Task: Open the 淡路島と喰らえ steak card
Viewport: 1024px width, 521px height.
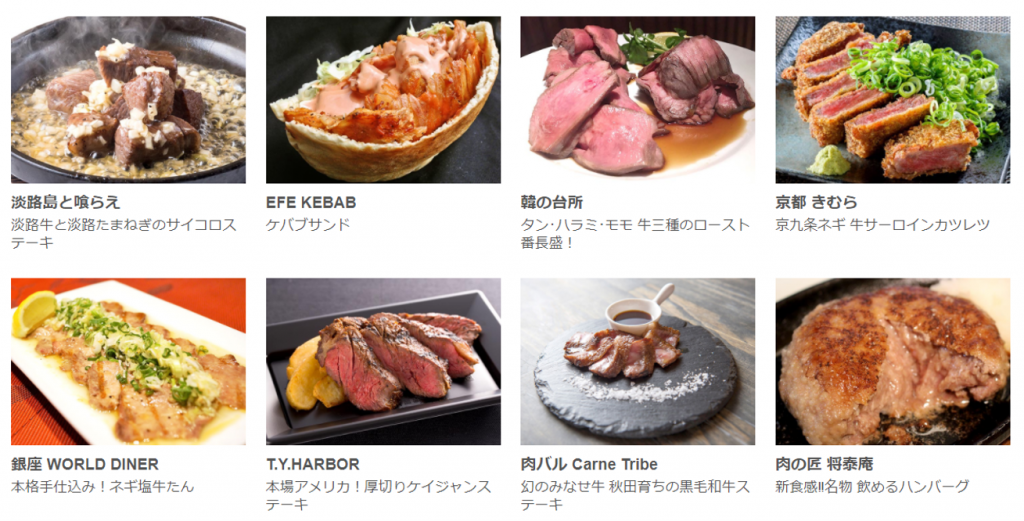Action: pos(128,100)
